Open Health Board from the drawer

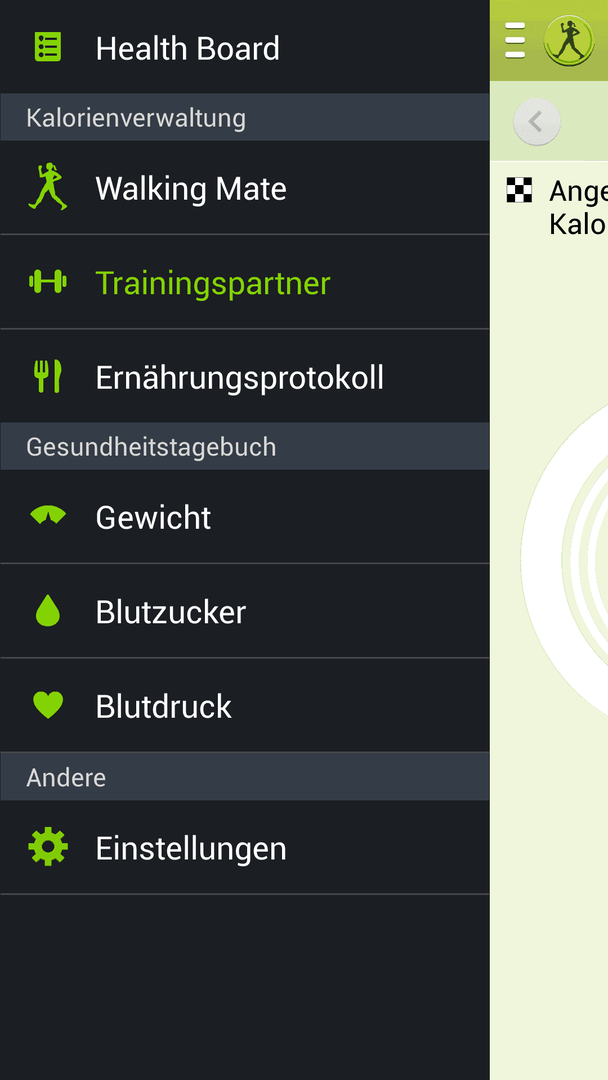[x=244, y=48]
